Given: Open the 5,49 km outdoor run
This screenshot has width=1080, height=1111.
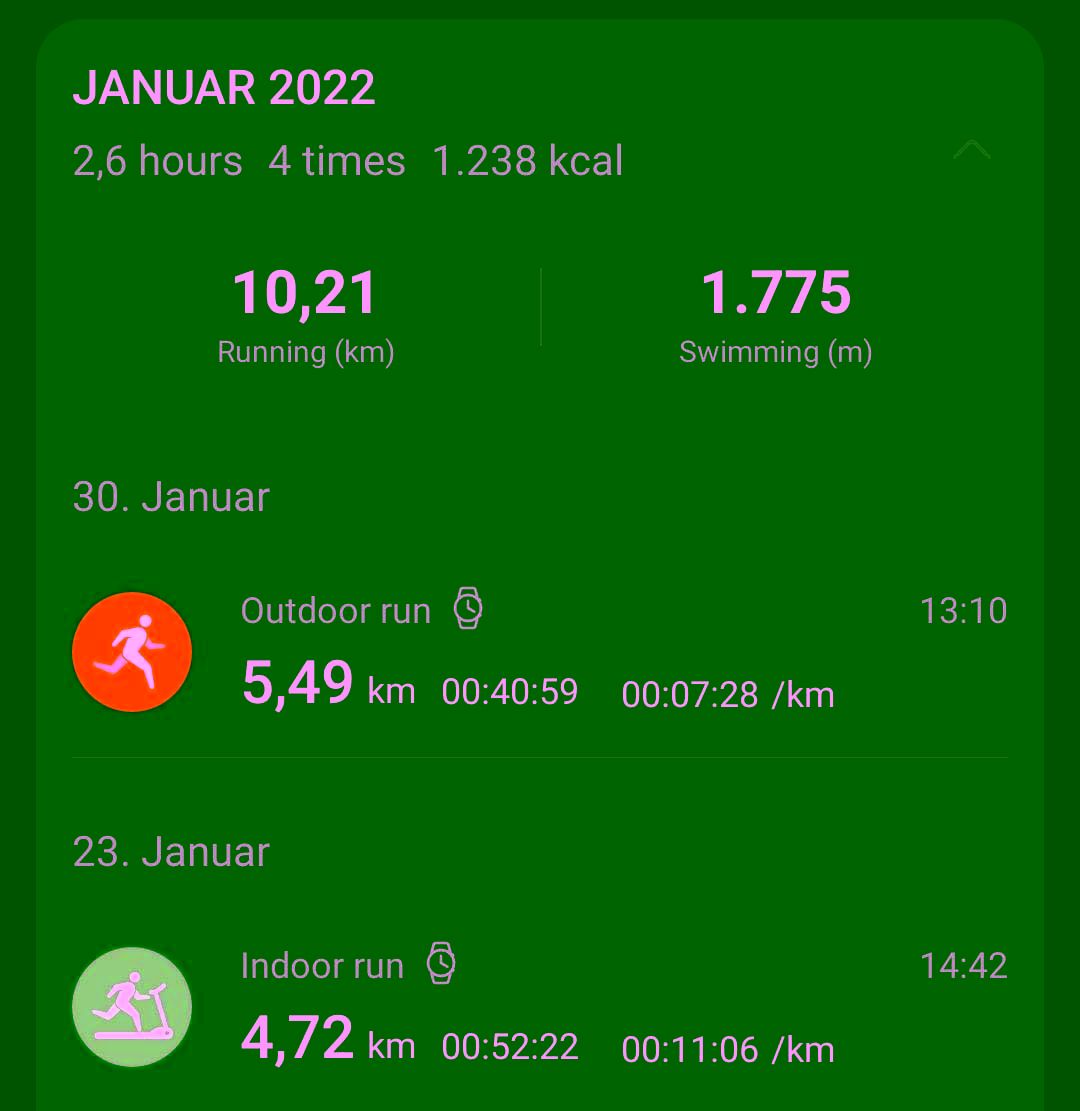Looking at the screenshot, I should (540, 652).
